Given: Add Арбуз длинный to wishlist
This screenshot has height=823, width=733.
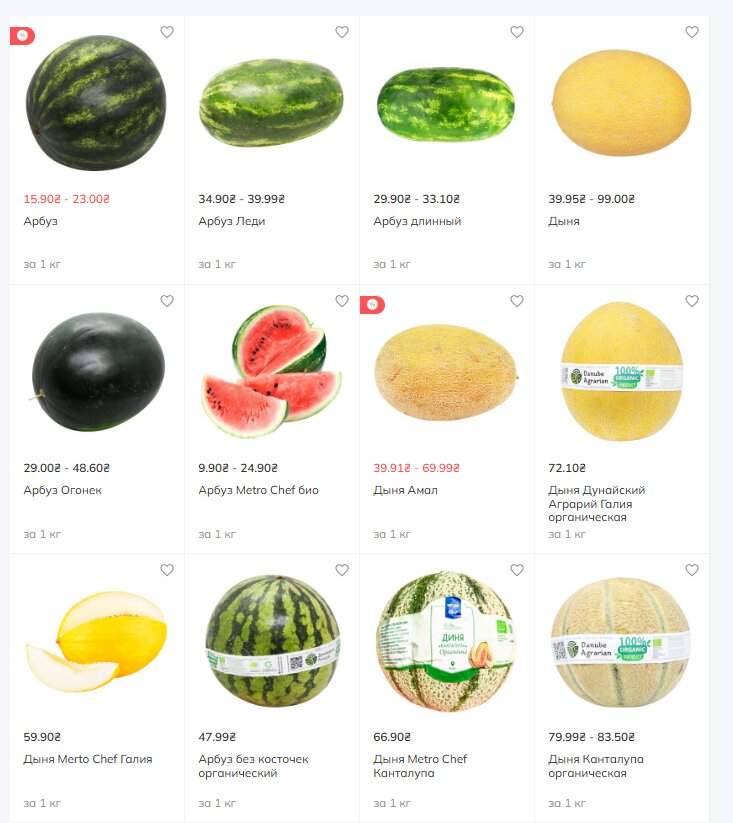Looking at the screenshot, I should tap(517, 32).
